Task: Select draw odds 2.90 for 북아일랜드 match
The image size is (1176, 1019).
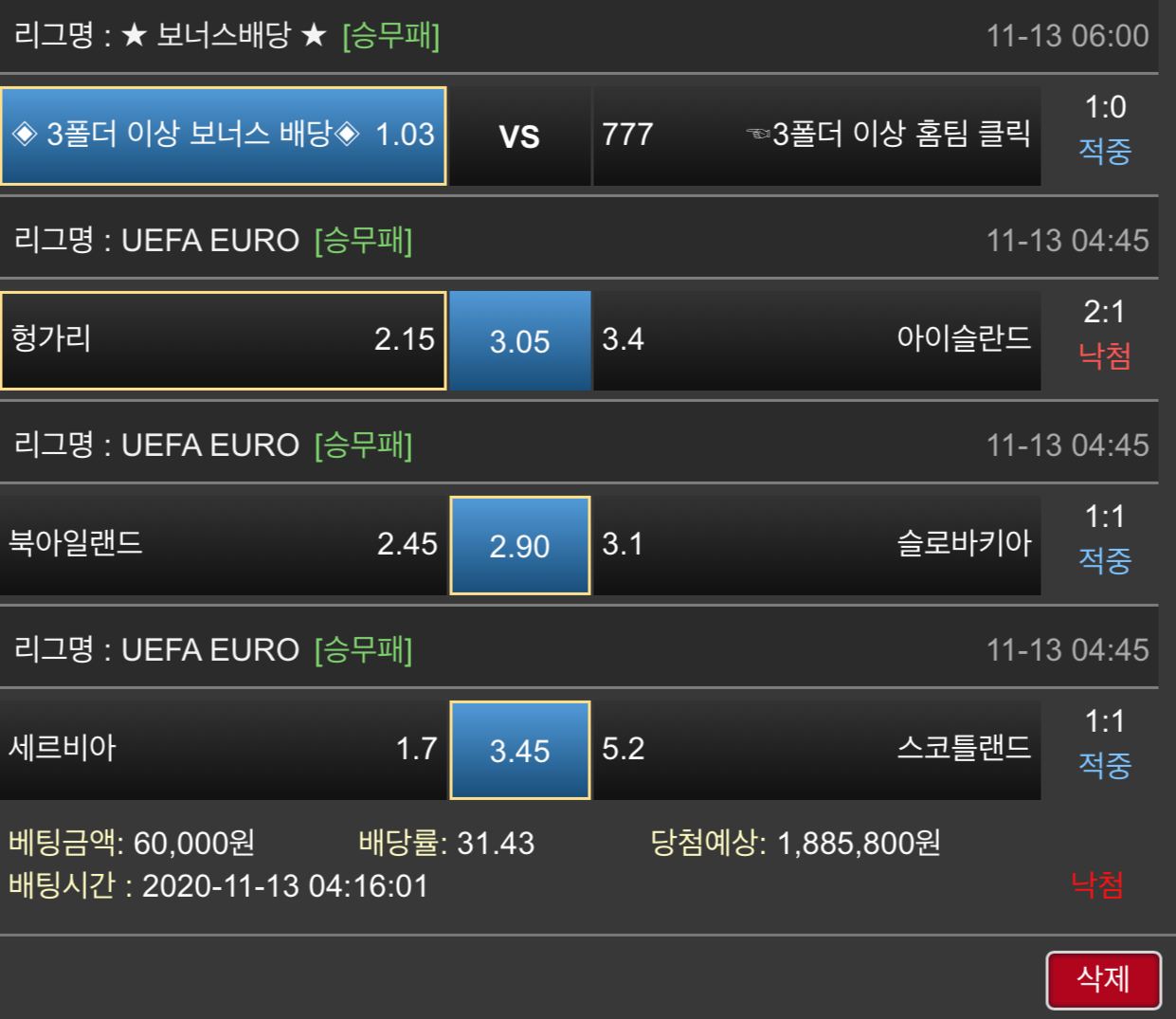Action: tap(519, 545)
